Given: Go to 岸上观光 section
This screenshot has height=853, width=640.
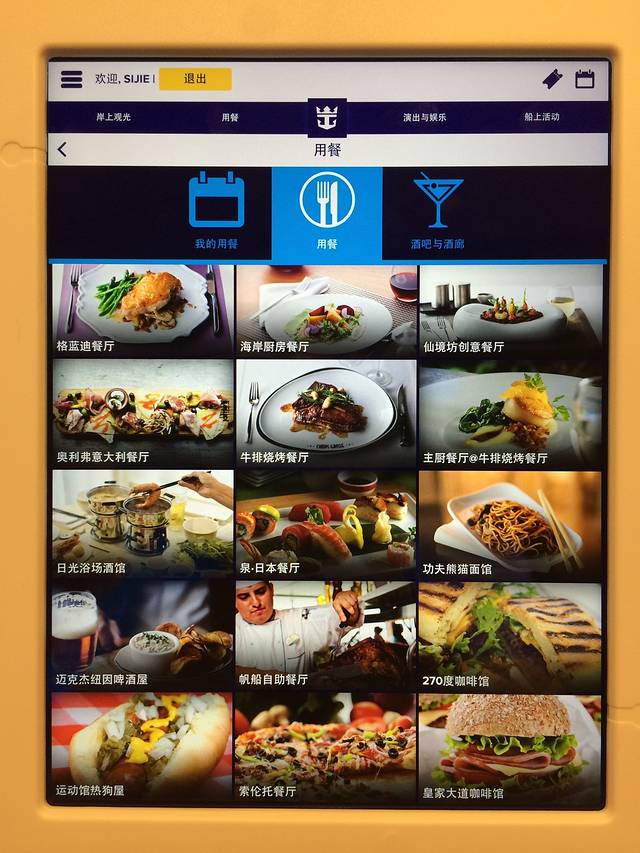Looking at the screenshot, I should click(x=113, y=117).
